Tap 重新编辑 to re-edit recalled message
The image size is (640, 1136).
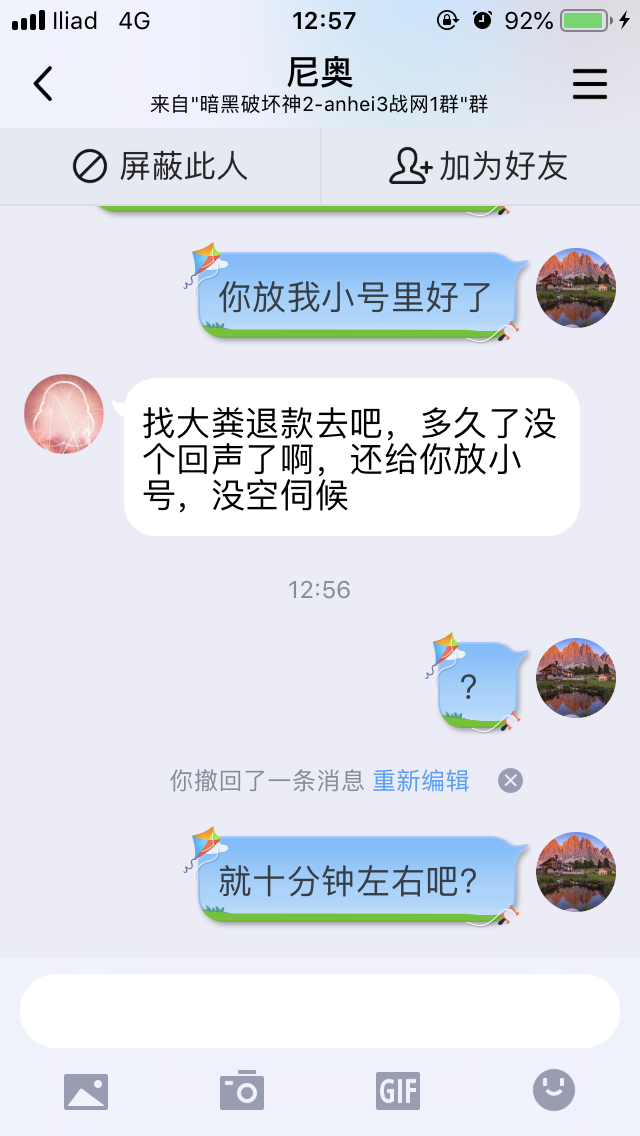tap(421, 781)
